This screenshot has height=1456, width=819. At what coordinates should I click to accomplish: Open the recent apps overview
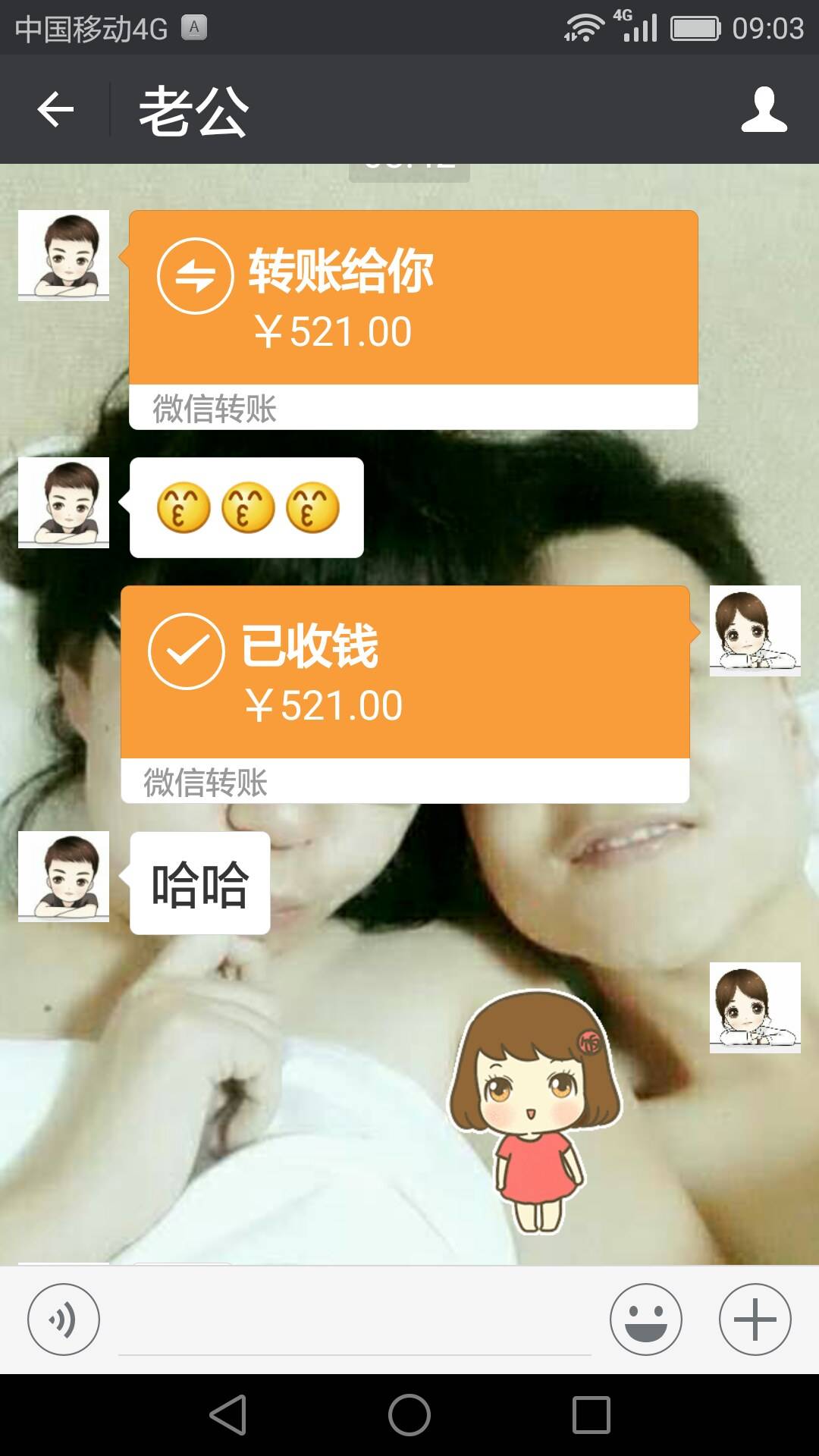pyautogui.click(x=591, y=1415)
